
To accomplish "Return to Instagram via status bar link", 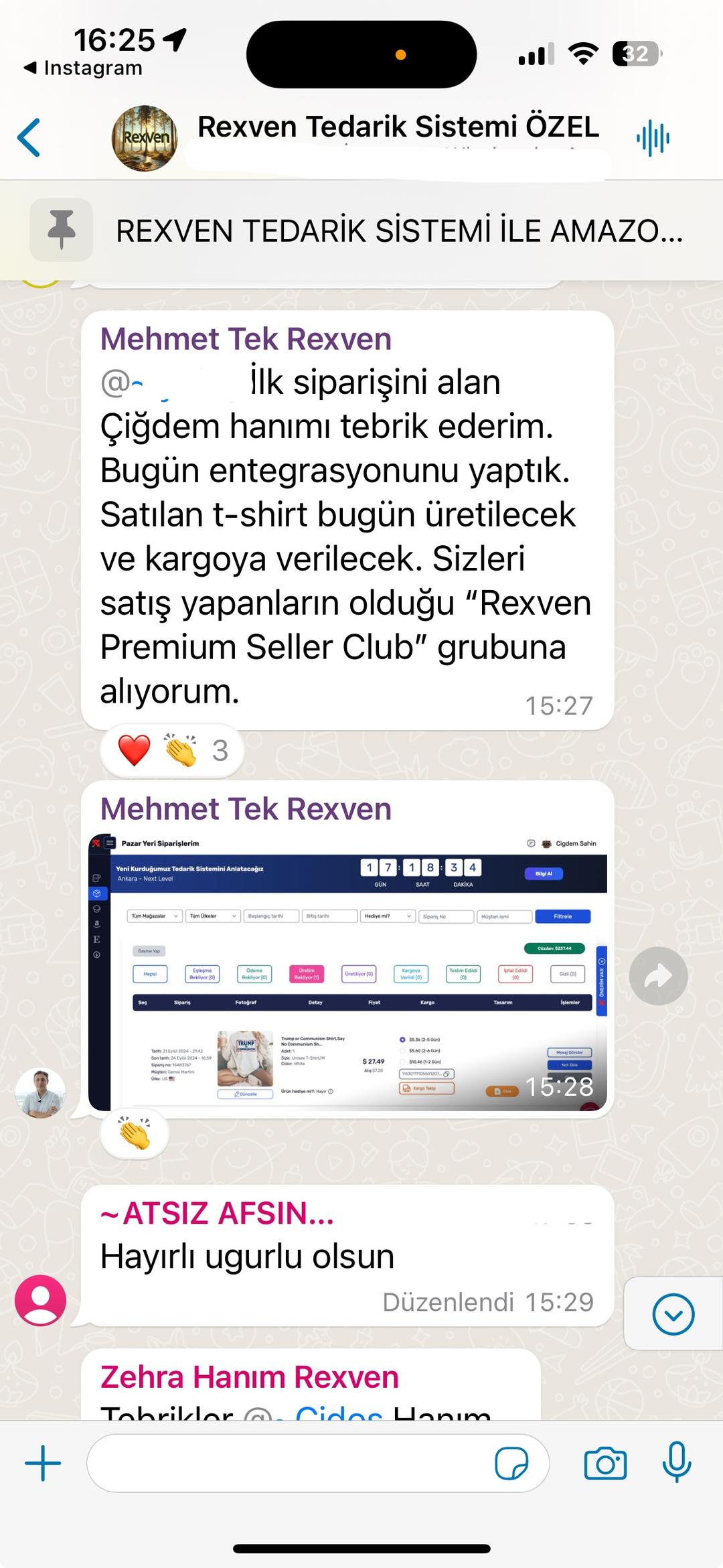I will 84,68.
